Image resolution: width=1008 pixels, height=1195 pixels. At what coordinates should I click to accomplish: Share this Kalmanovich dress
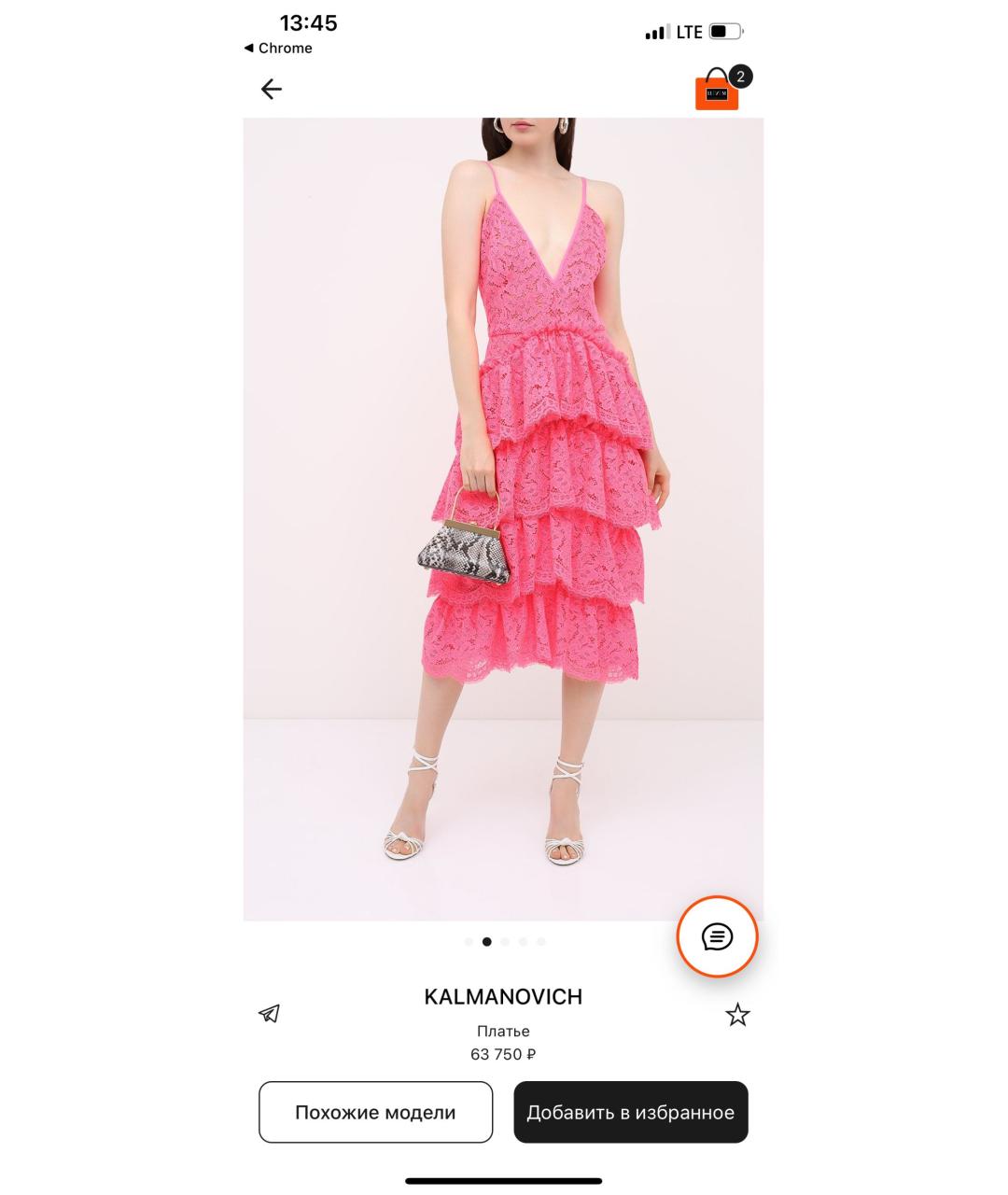tap(269, 1014)
